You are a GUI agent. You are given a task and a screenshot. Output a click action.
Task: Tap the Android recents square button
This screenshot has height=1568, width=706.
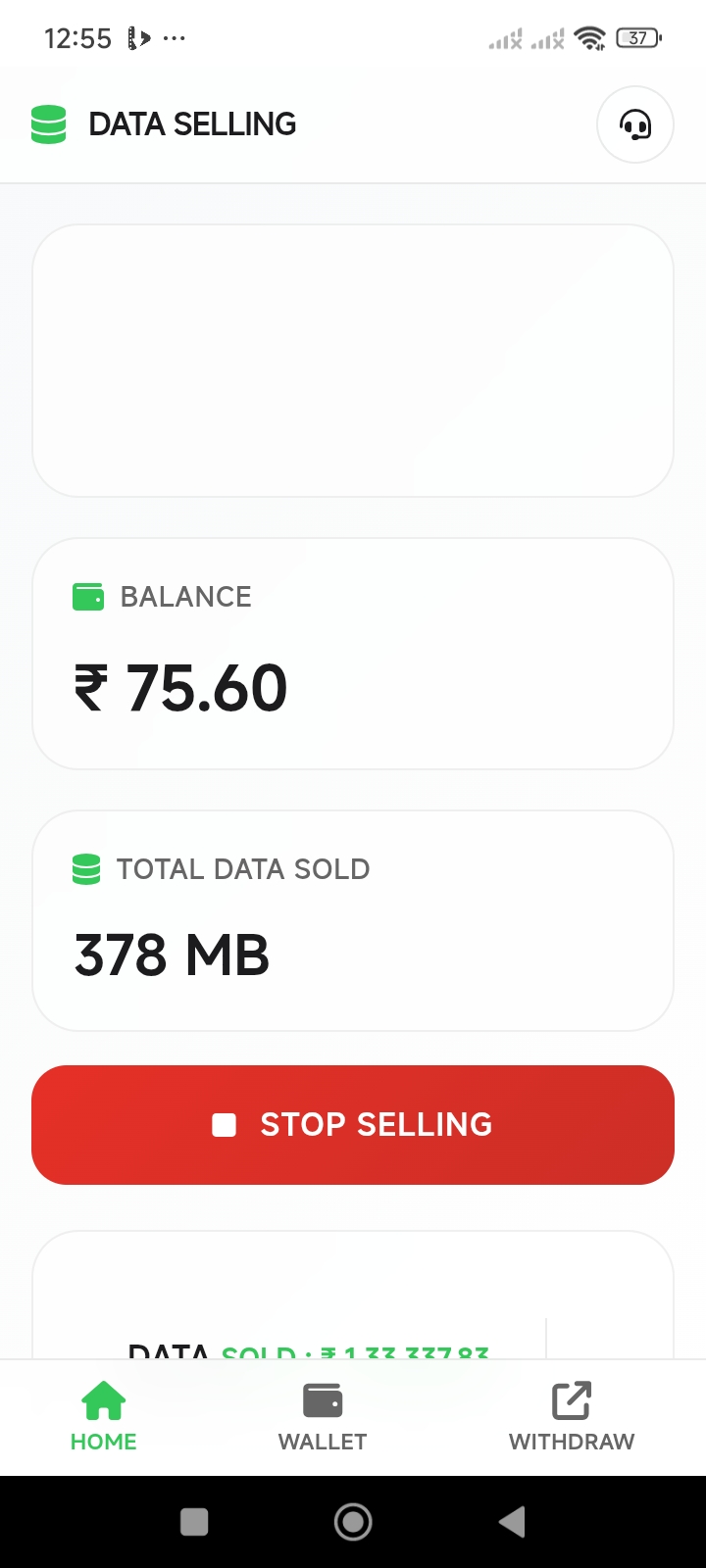(x=194, y=1521)
